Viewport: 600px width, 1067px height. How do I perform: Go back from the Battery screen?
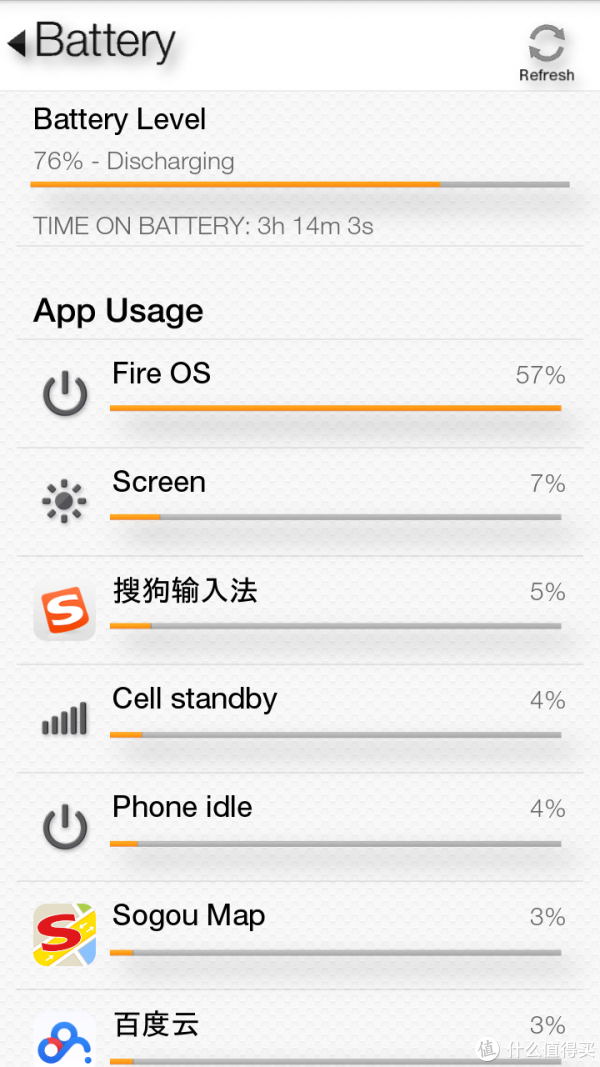coord(92,42)
